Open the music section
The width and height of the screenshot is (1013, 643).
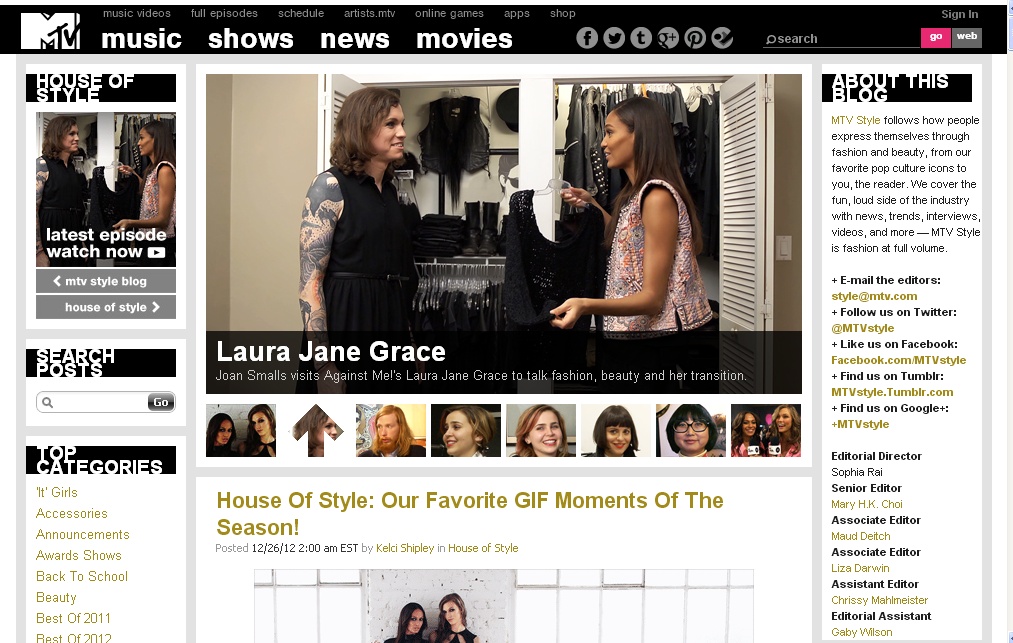coord(141,39)
